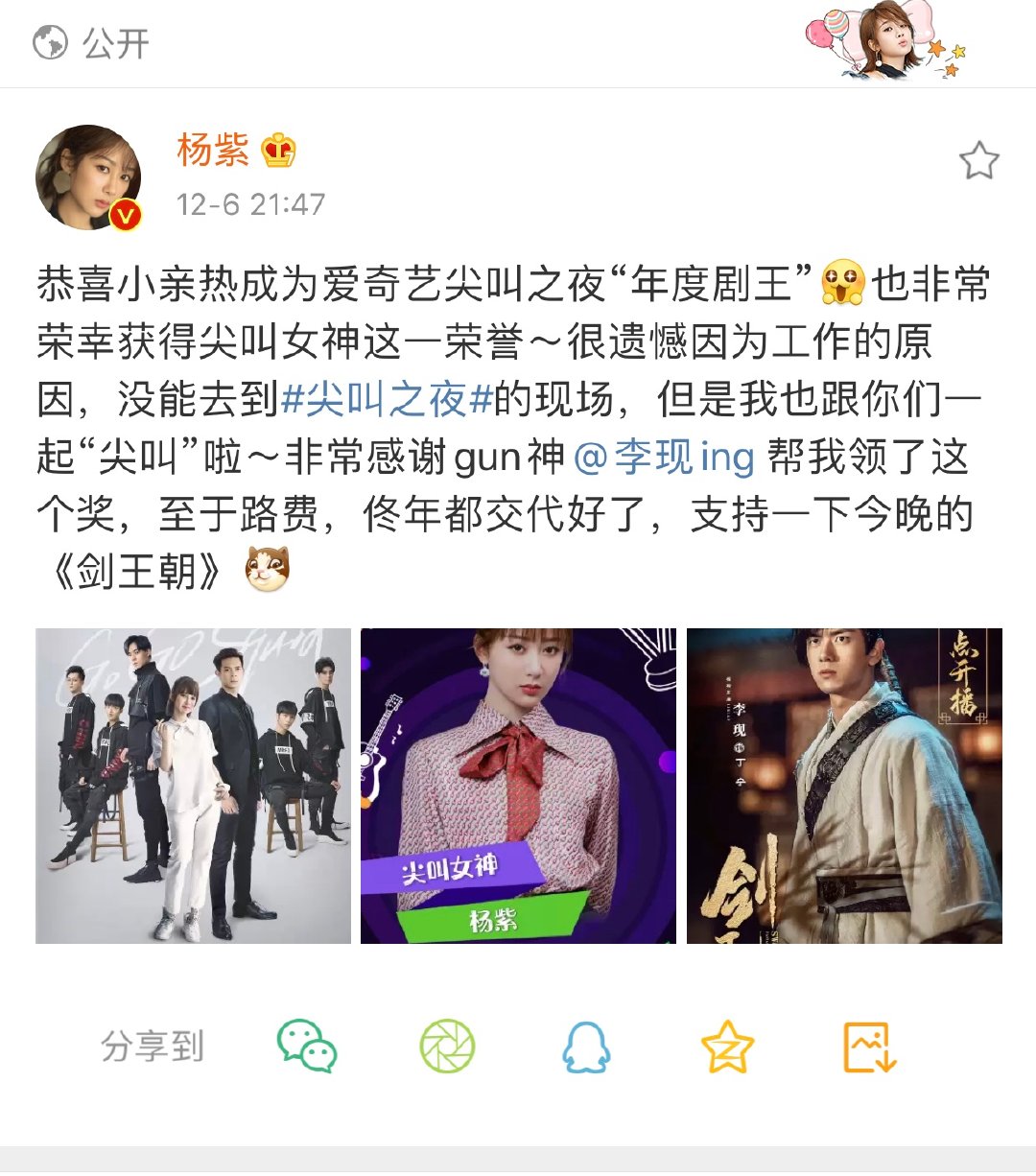View the group photo thumbnail
The width and height of the screenshot is (1036, 1176).
(x=193, y=786)
